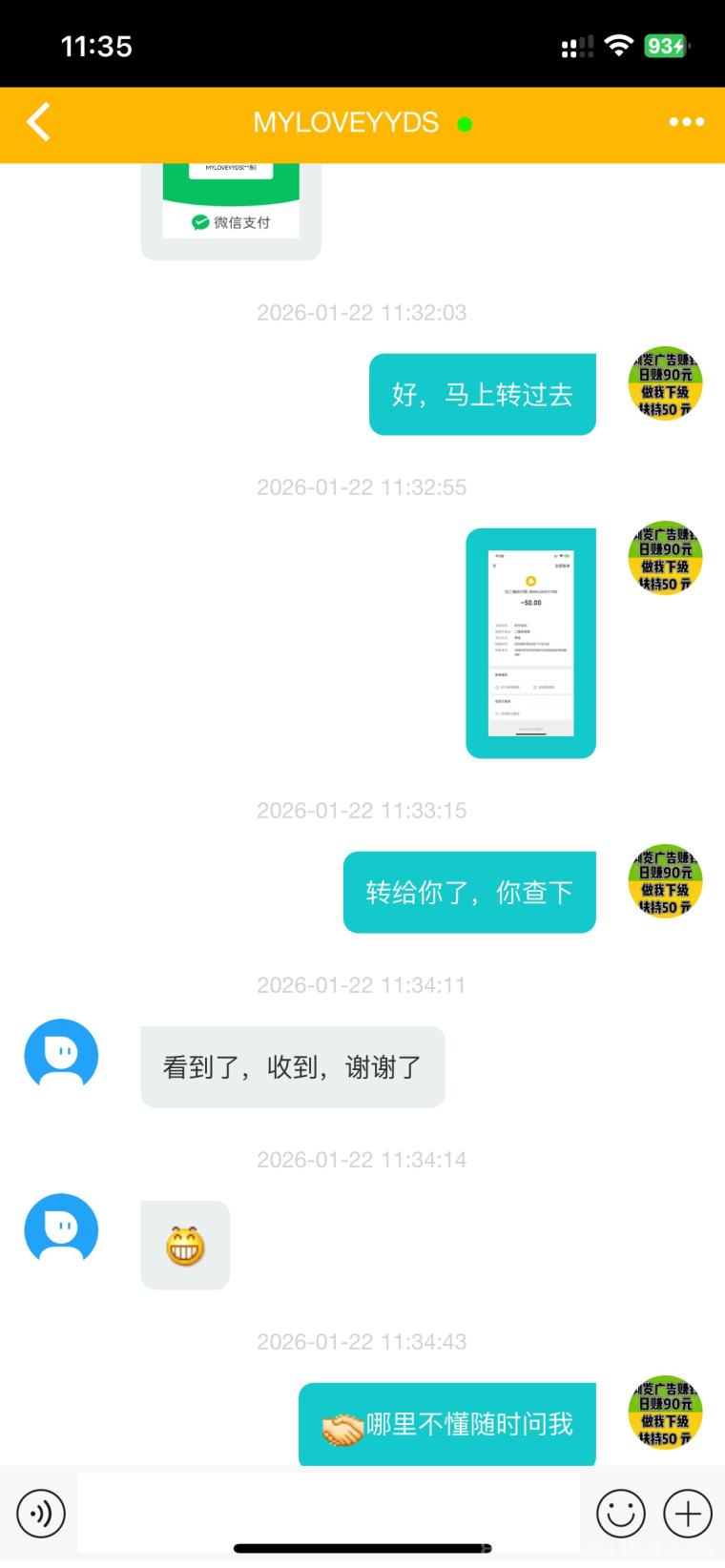Open the plus attachments menu
Viewport: 725px width, 1568px height.
click(x=688, y=1514)
